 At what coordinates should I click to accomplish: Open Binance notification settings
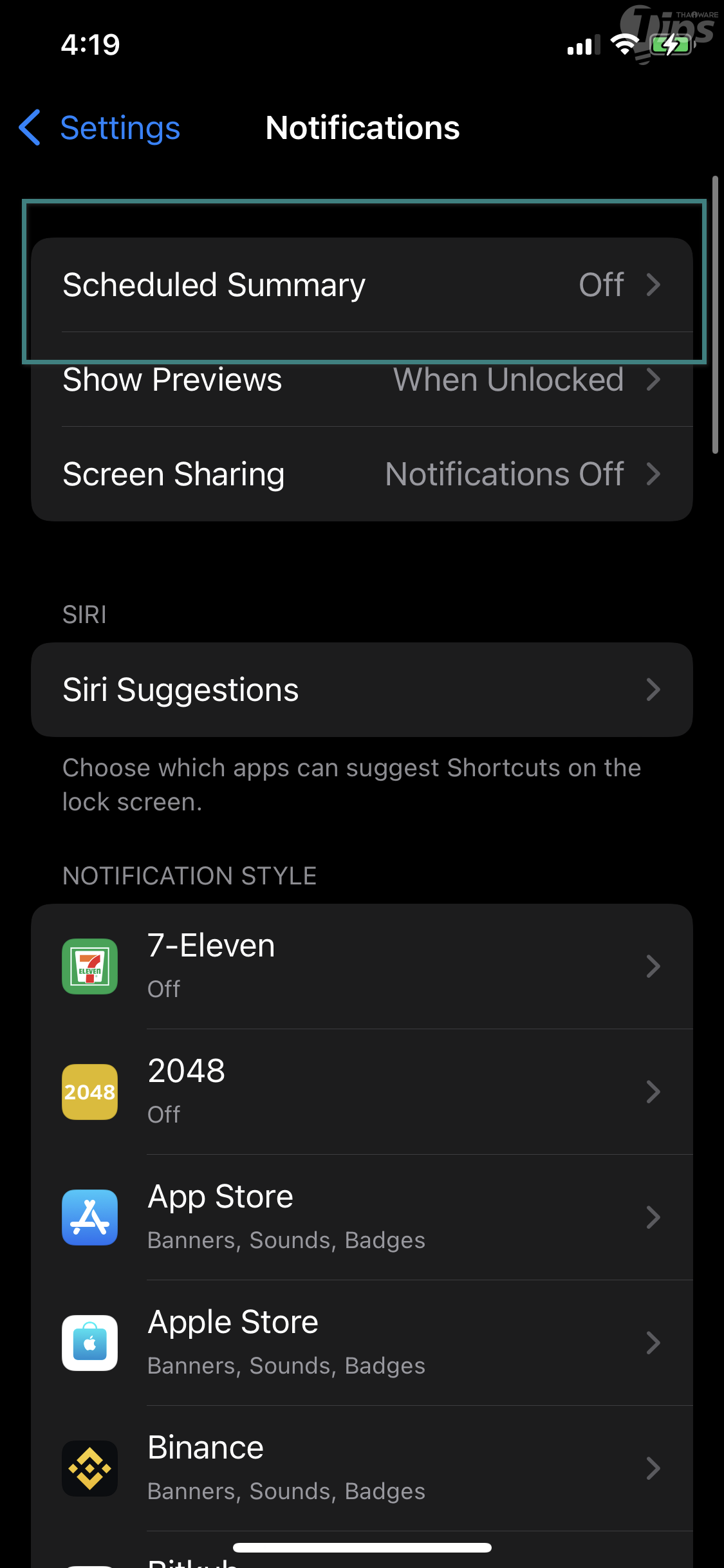[x=362, y=1468]
